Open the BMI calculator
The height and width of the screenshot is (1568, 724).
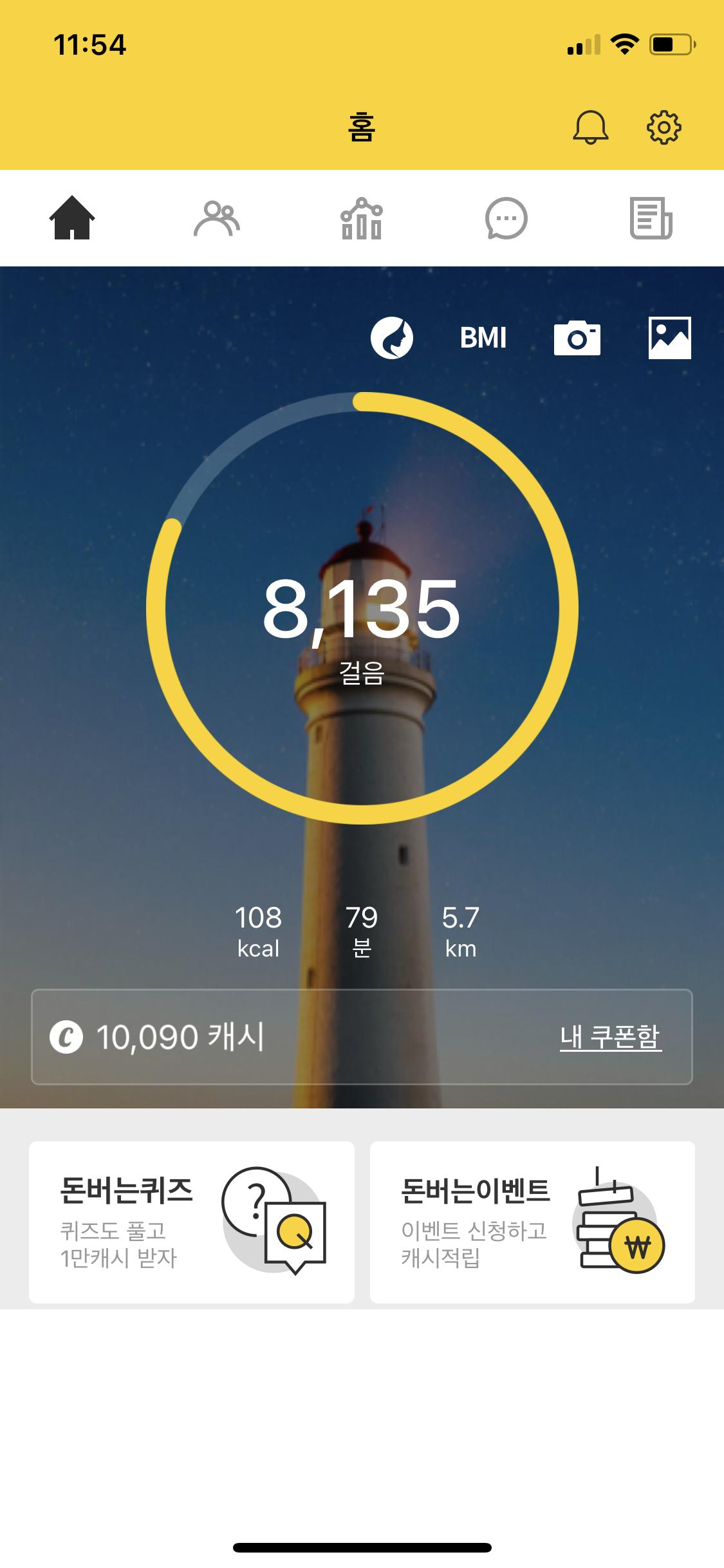[483, 338]
